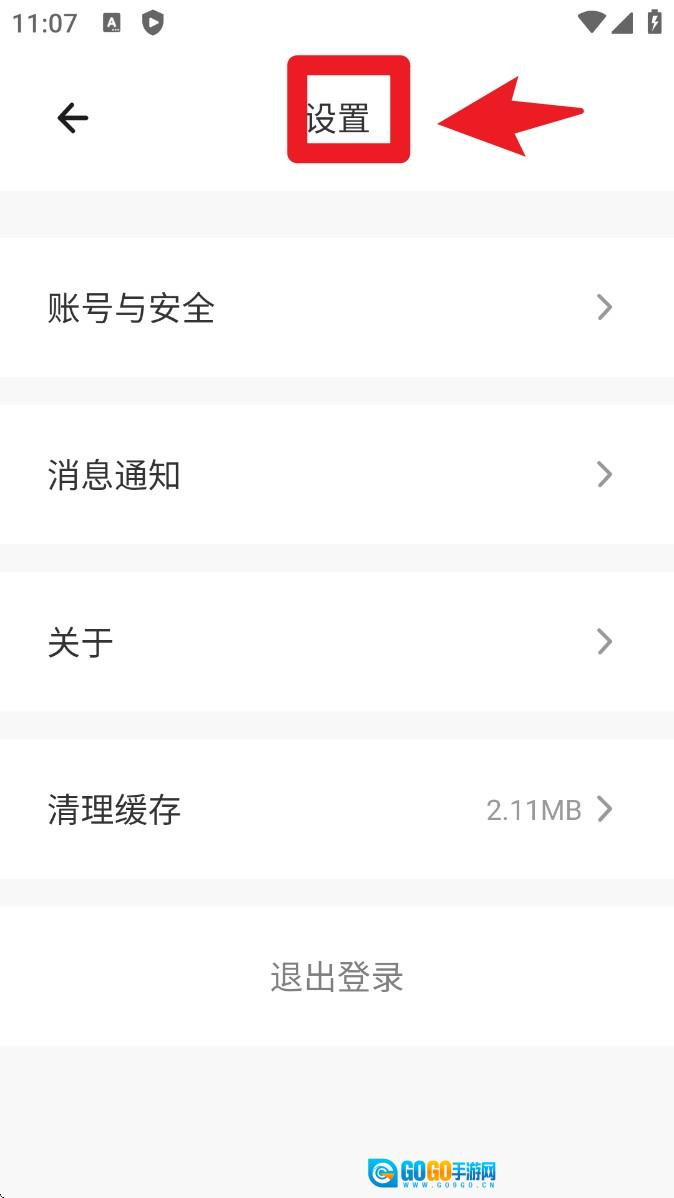
Task: Open 消息通知 settings
Action: [336, 475]
